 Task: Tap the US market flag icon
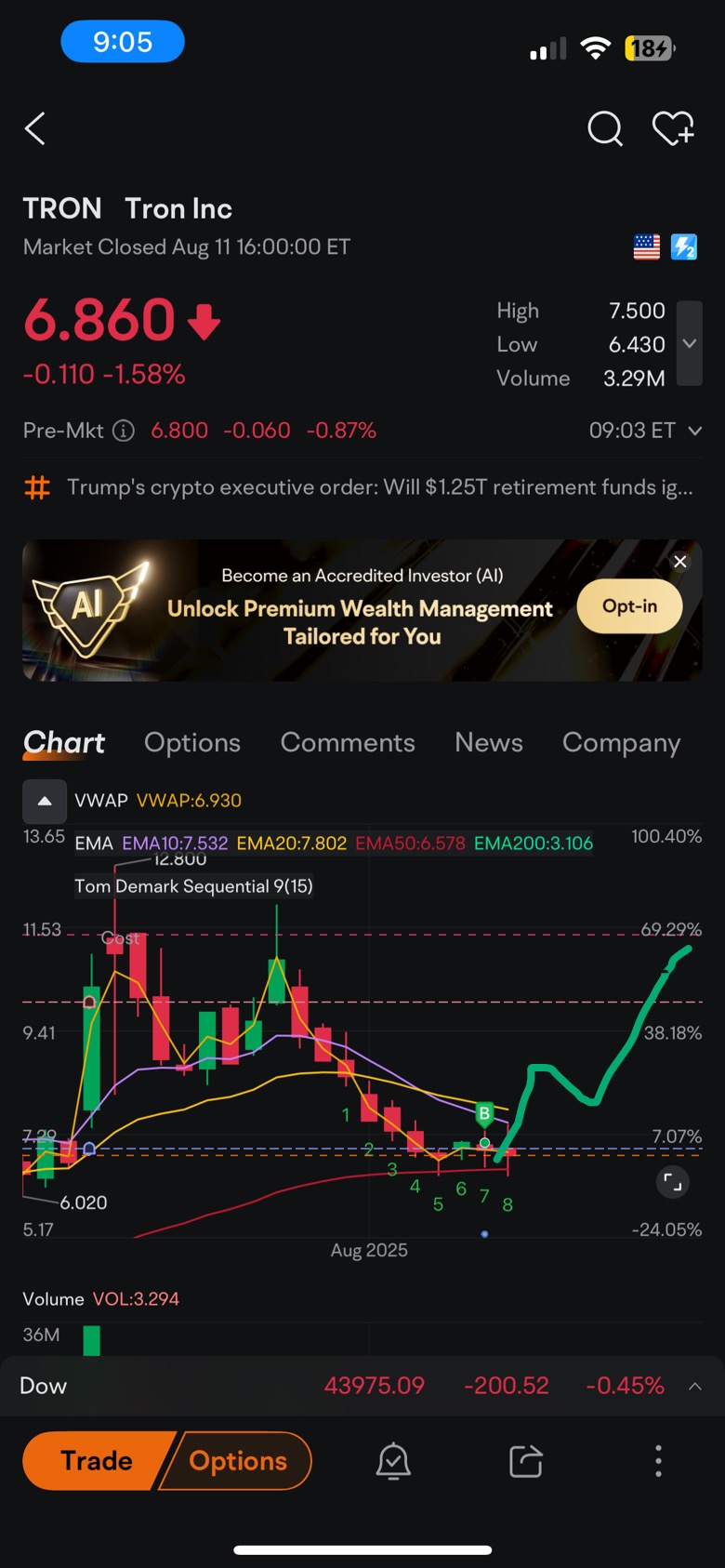click(646, 247)
